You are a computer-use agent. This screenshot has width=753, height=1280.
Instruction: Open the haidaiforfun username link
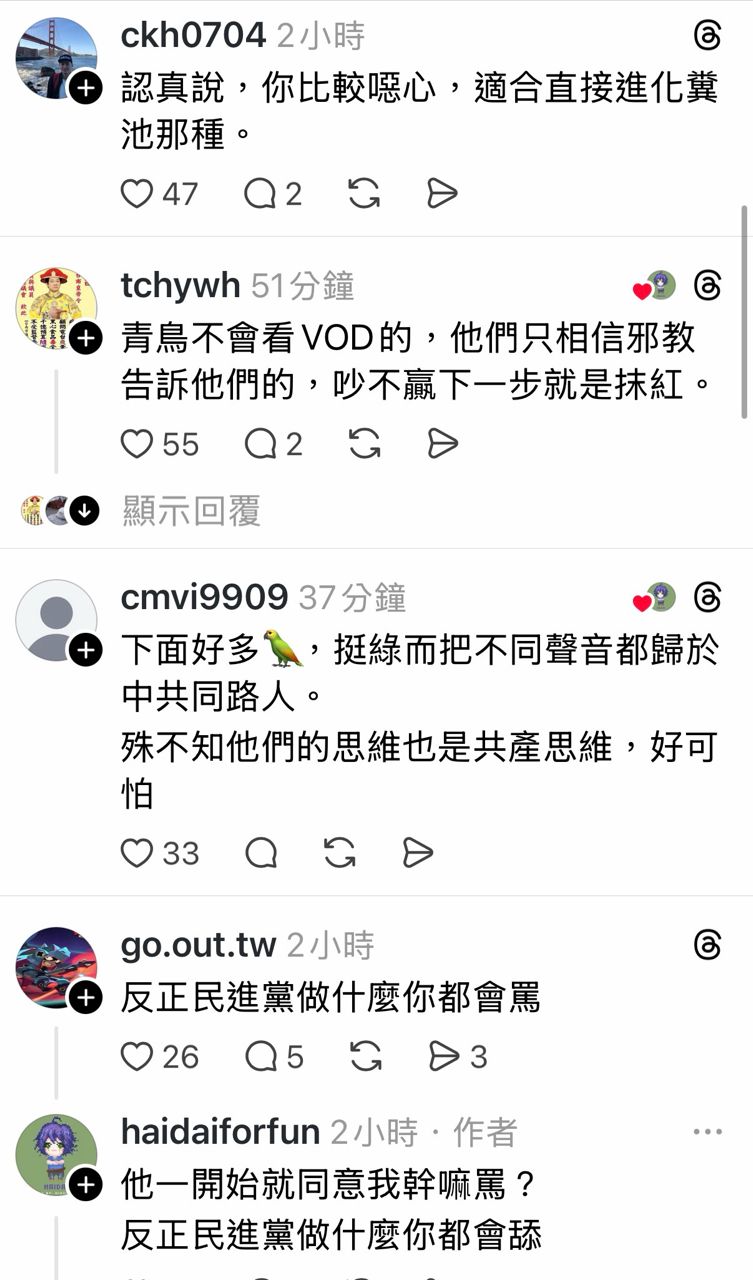[x=220, y=1132]
